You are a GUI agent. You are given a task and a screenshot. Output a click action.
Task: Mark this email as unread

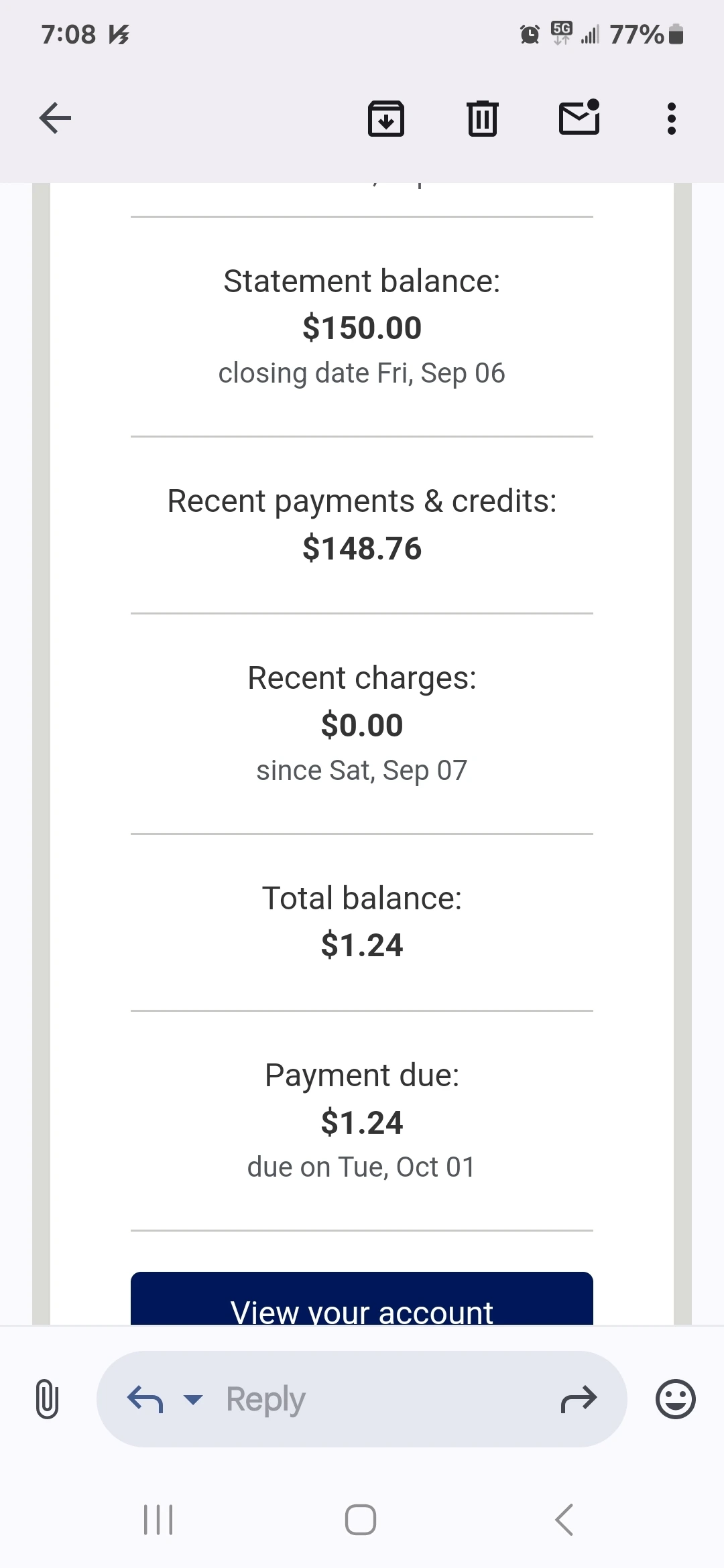(579, 118)
